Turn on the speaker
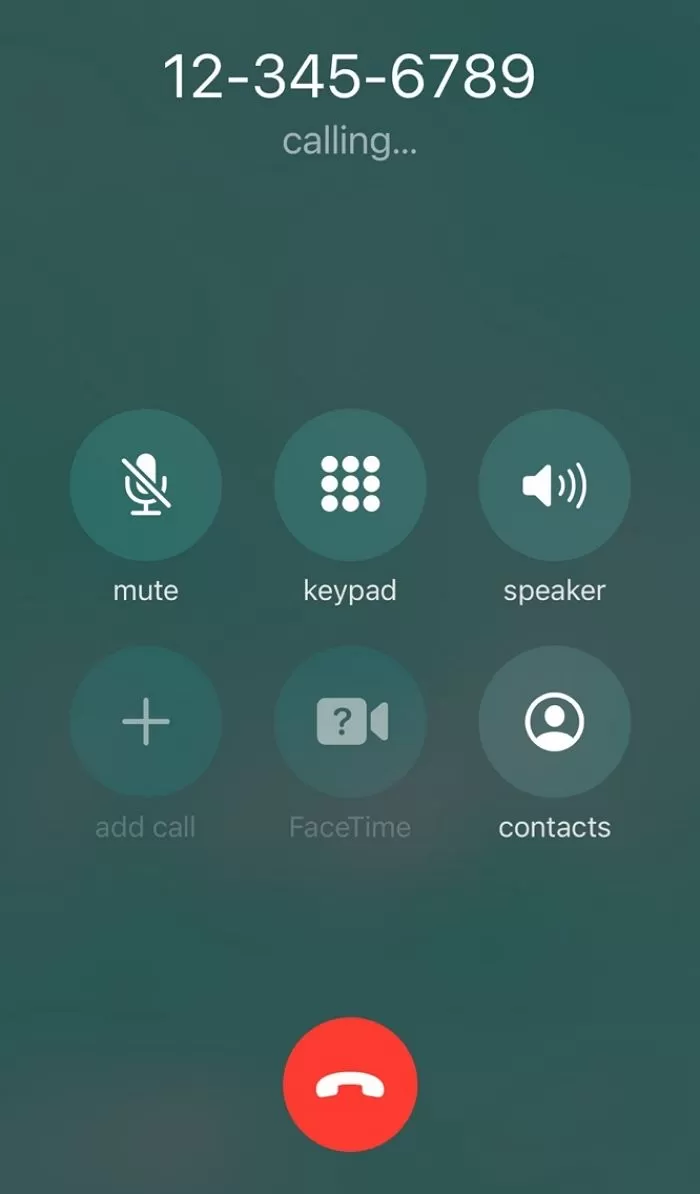700x1194 pixels. [x=554, y=485]
